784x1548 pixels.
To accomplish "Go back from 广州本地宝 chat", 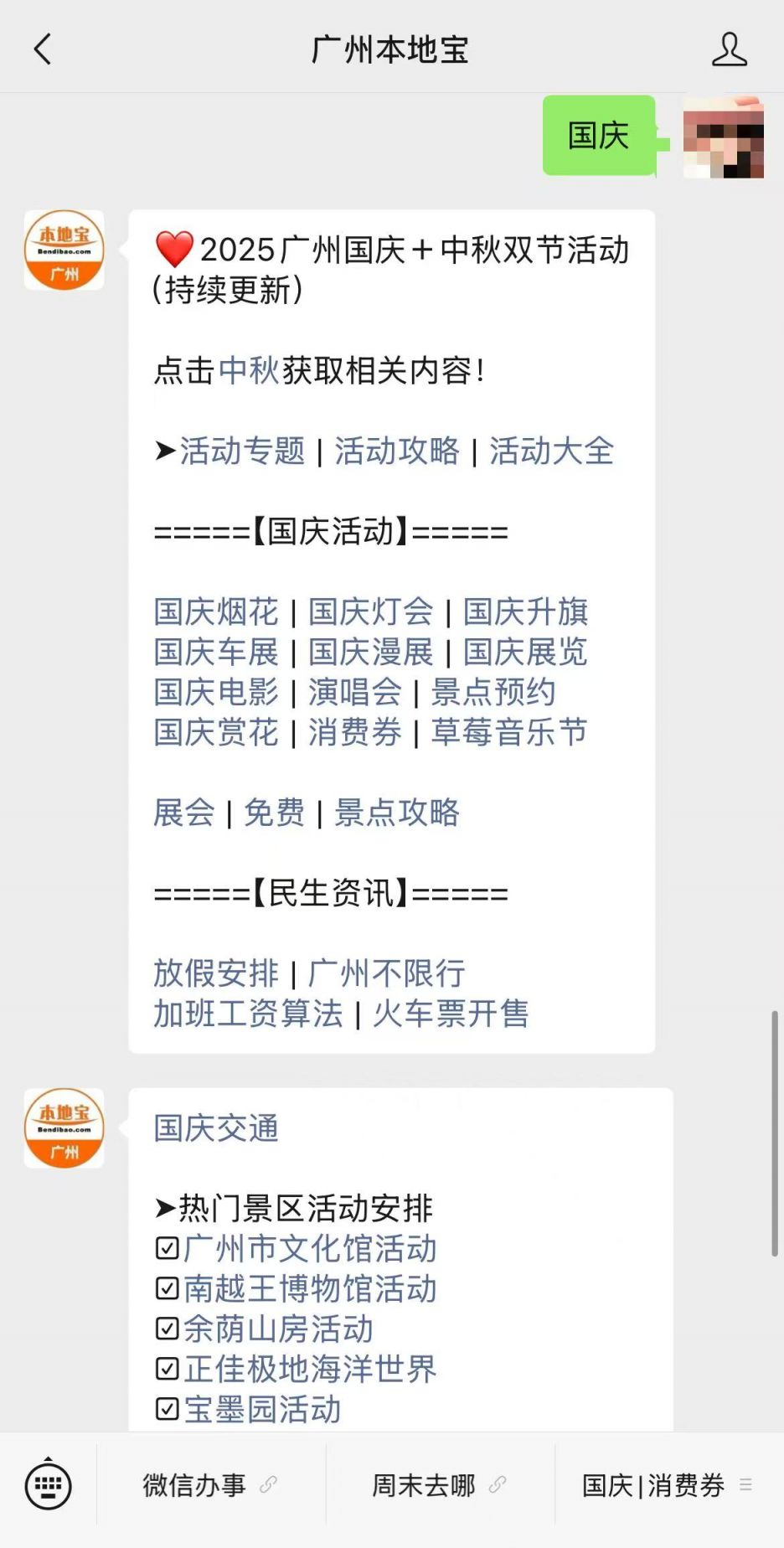I will tap(43, 49).
